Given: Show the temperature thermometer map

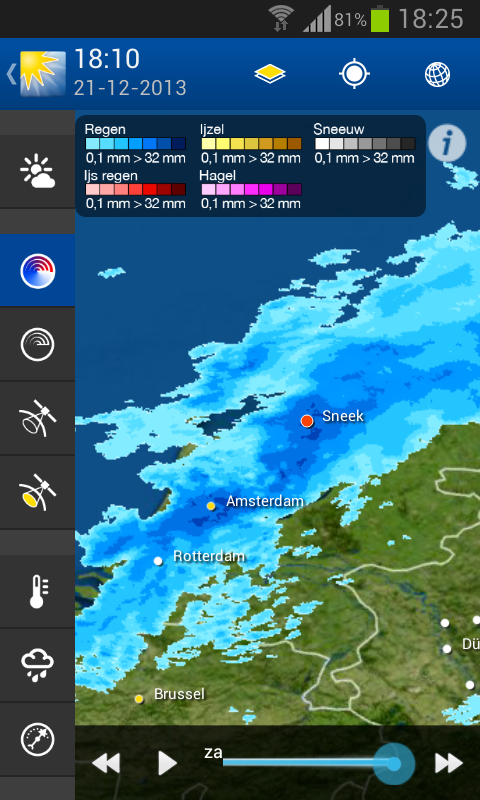Looking at the screenshot, I should pos(37,591).
